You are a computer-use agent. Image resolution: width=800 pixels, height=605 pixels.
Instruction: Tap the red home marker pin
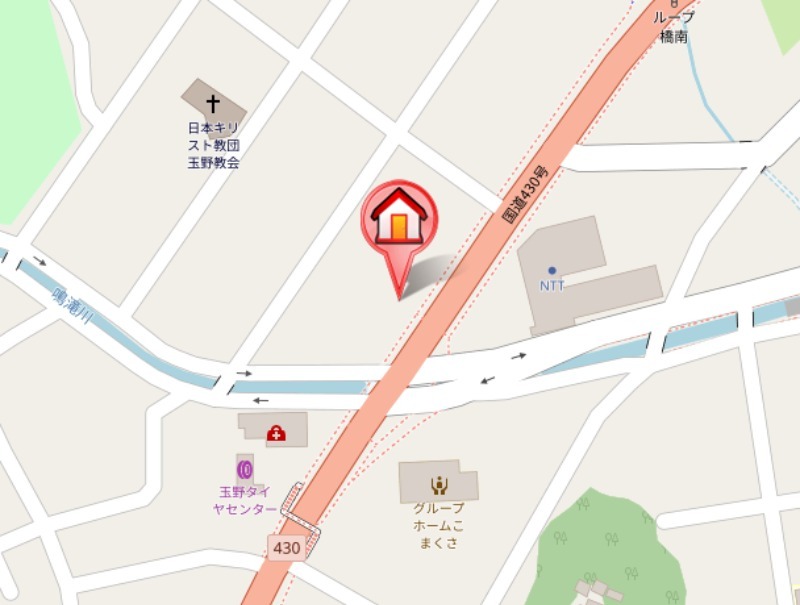coord(399,222)
